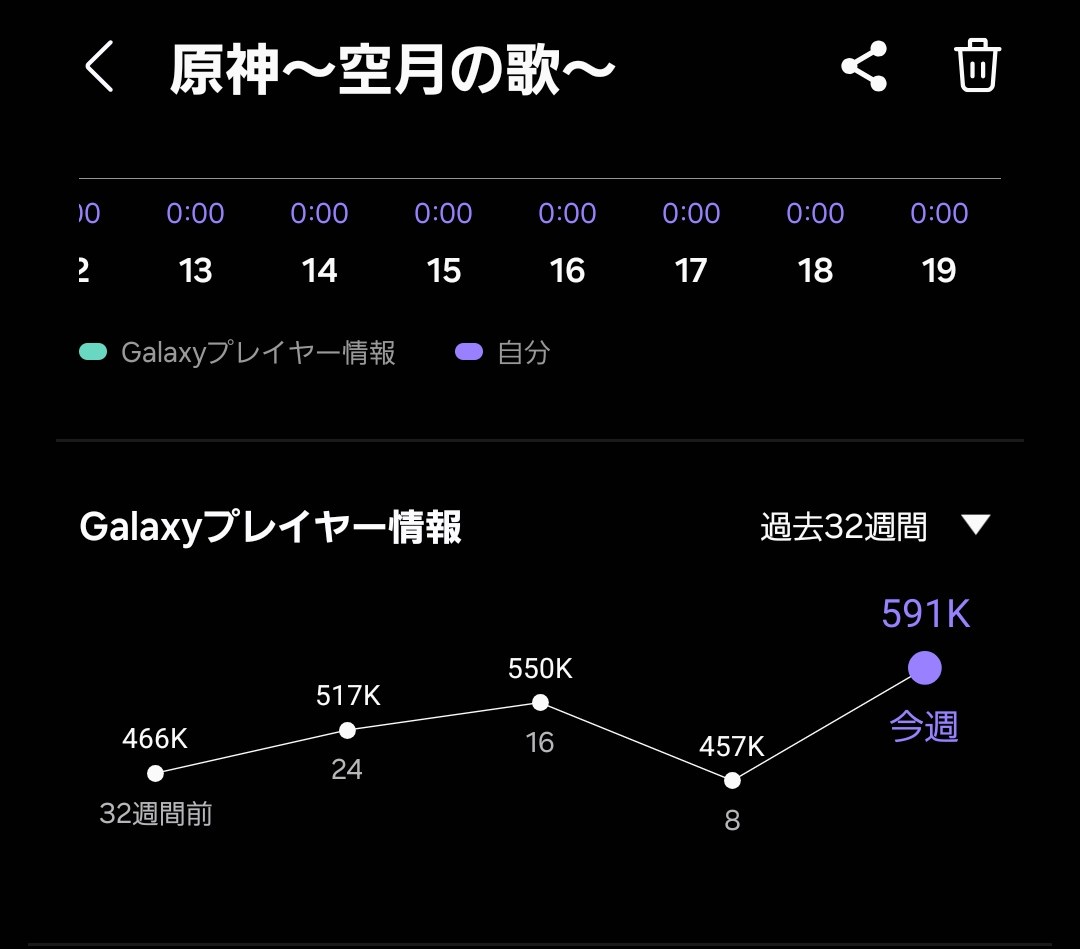Share the 原神 play stats
This screenshot has width=1080, height=949.
click(864, 67)
